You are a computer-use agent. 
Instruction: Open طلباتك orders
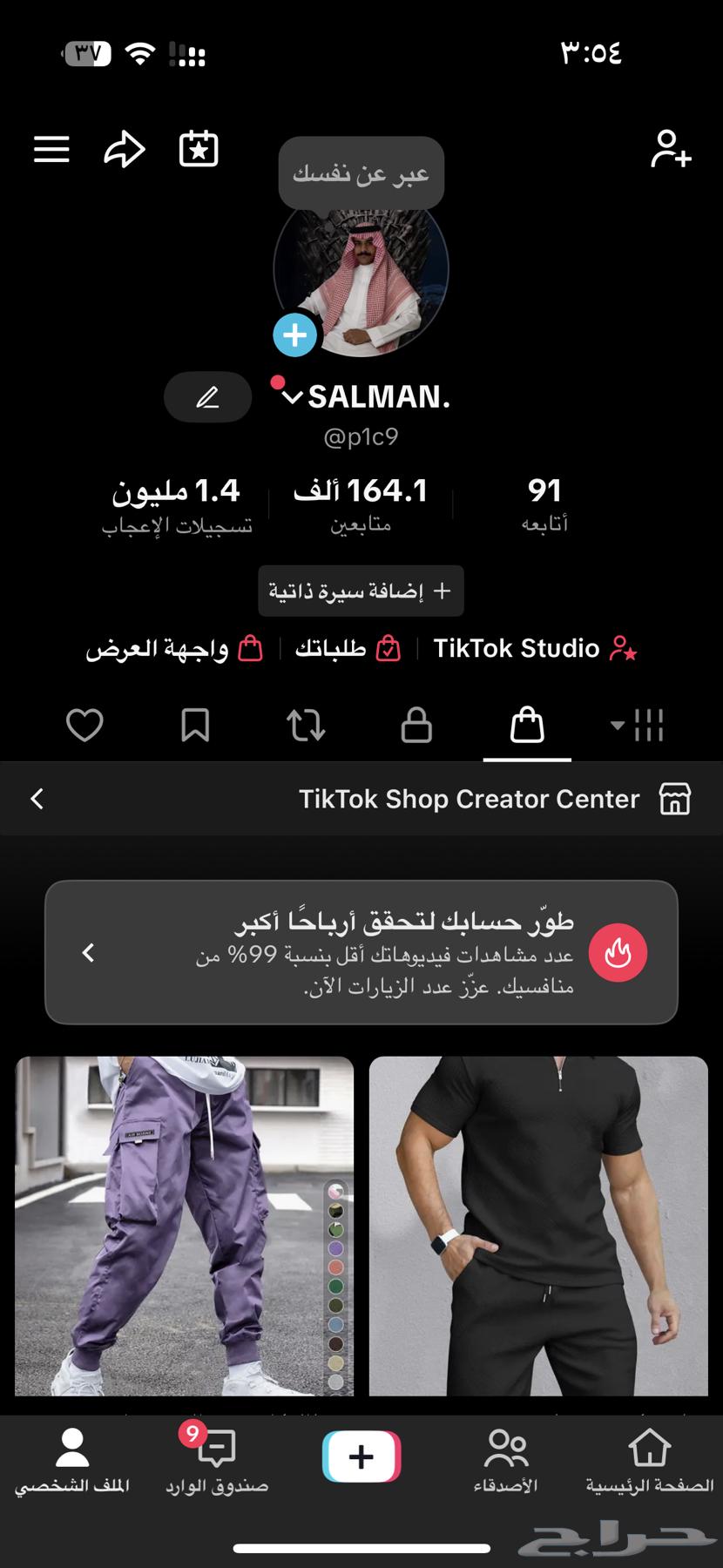pos(348,648)
